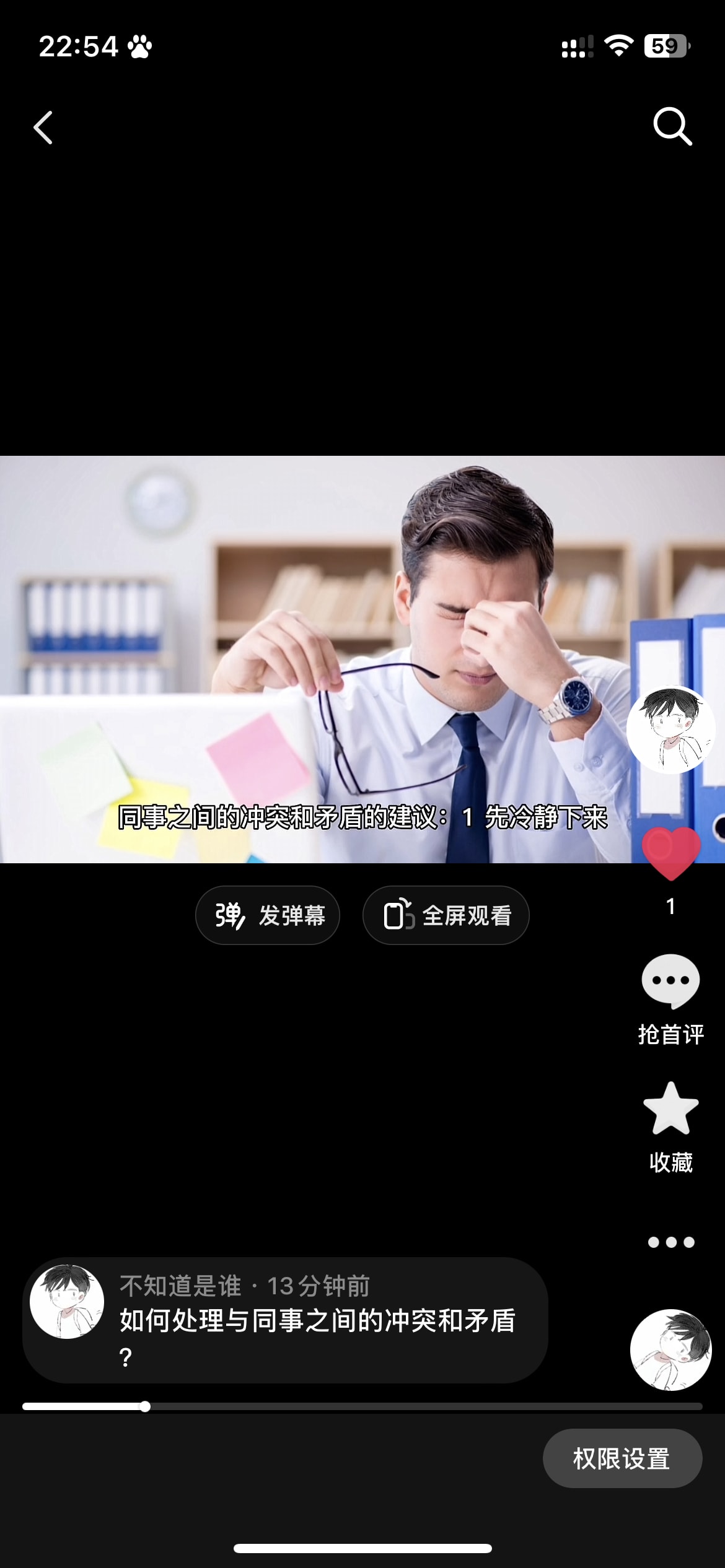Open the author's avatar above the heart

coord(670,730)
